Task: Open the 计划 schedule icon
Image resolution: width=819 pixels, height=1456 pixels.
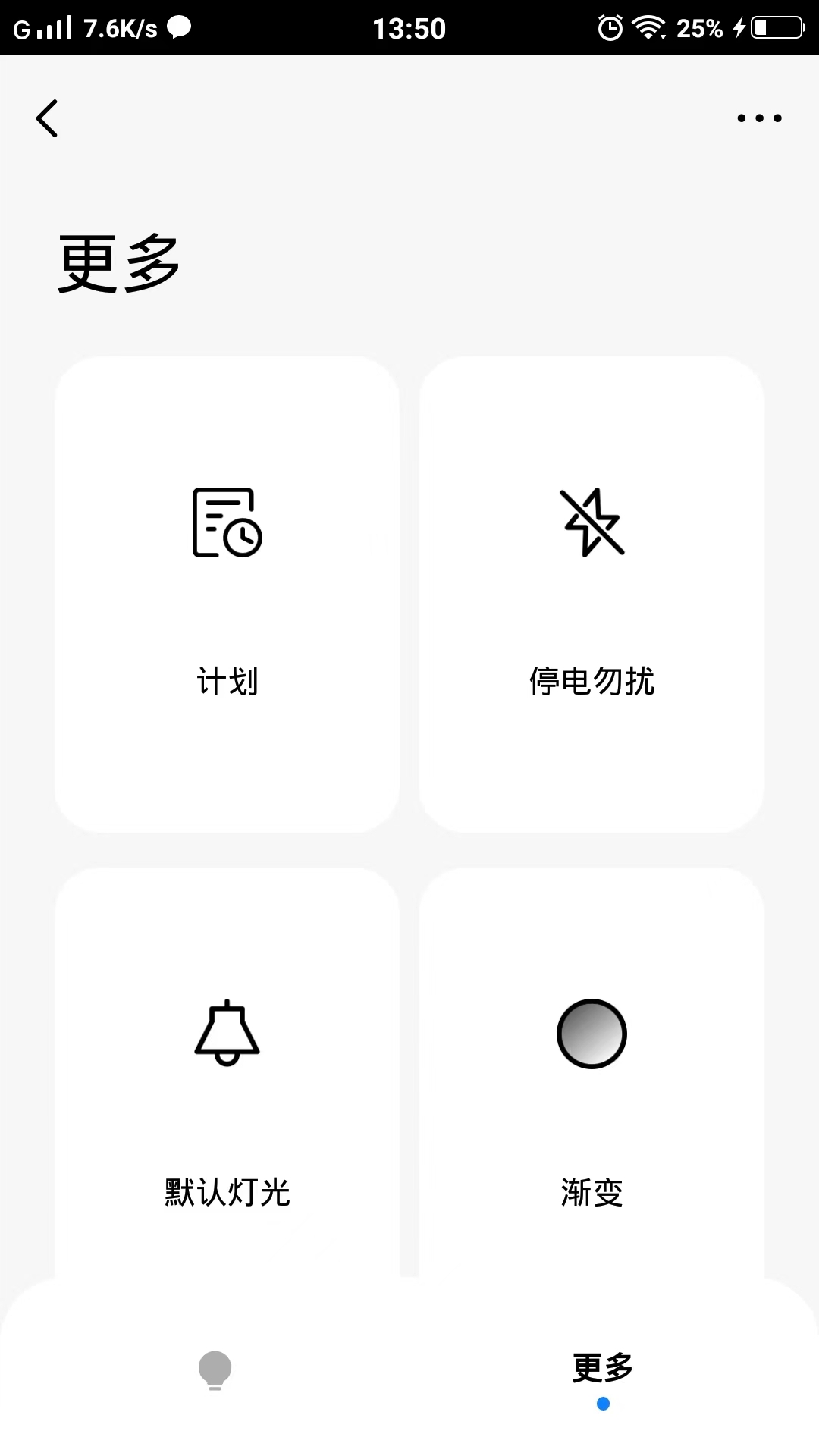Action: click(x=226, y=523)
